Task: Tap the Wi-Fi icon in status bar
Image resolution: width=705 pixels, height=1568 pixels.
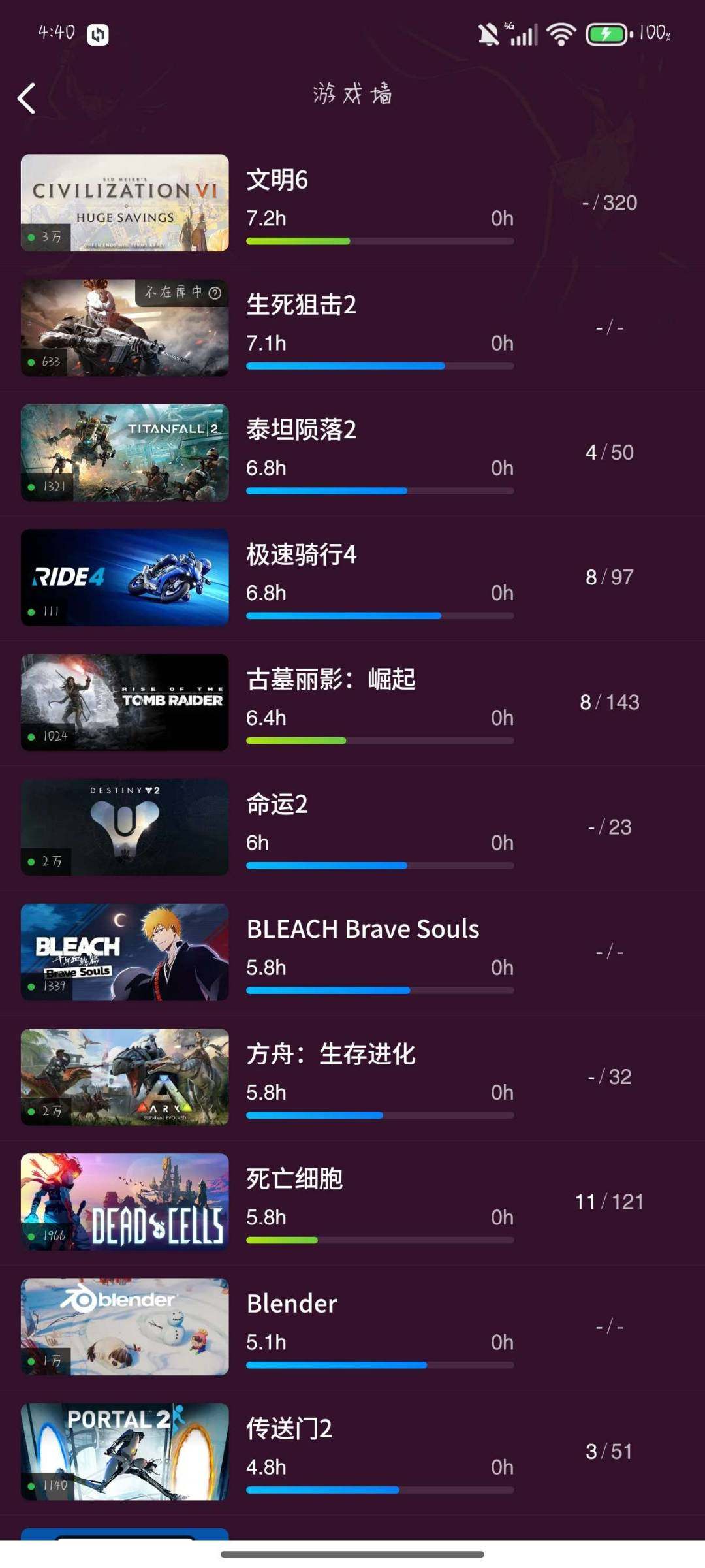Action: tap(560, 34)
